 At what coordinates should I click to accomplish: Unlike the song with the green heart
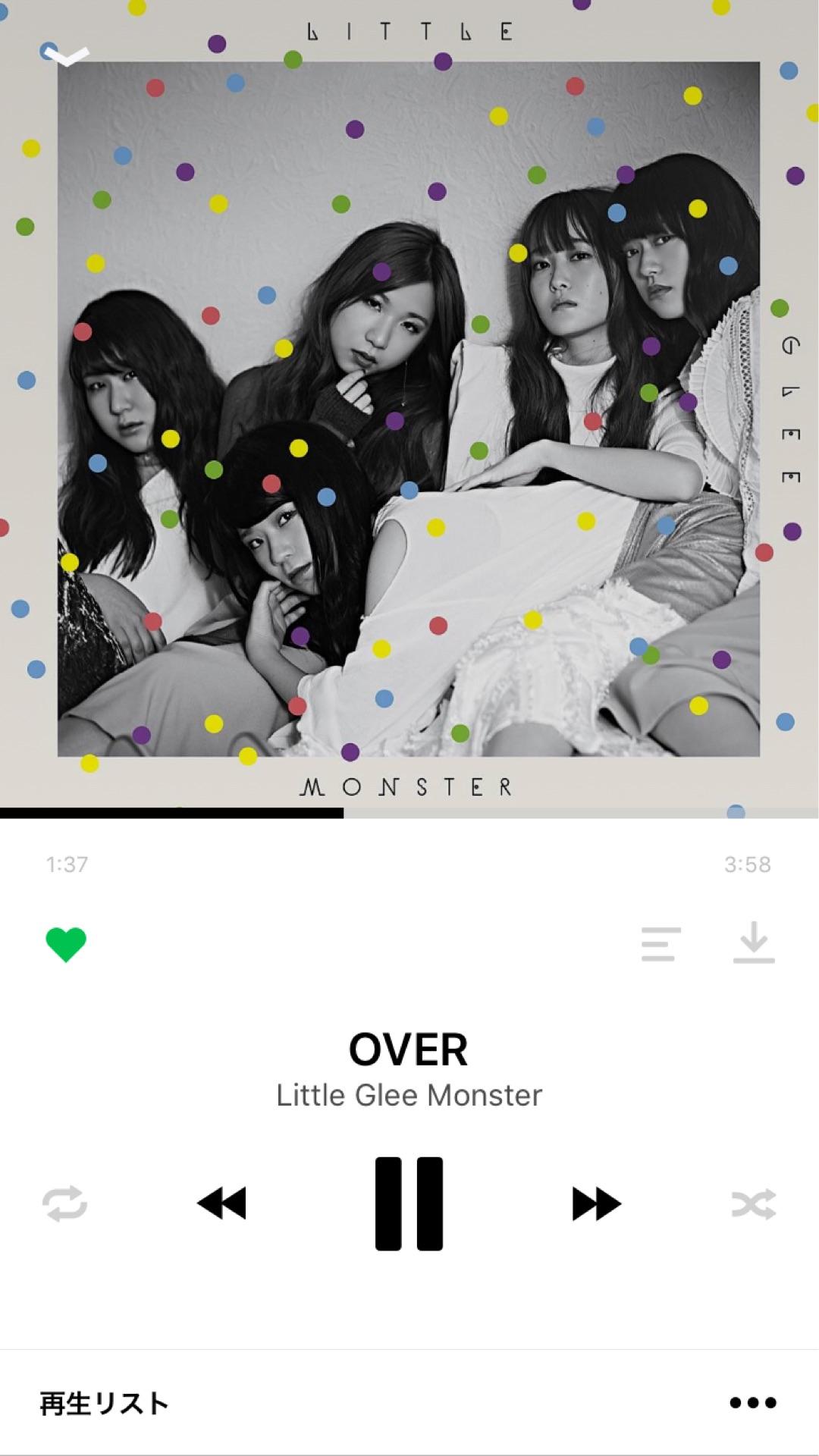click(x=66, y=944)
